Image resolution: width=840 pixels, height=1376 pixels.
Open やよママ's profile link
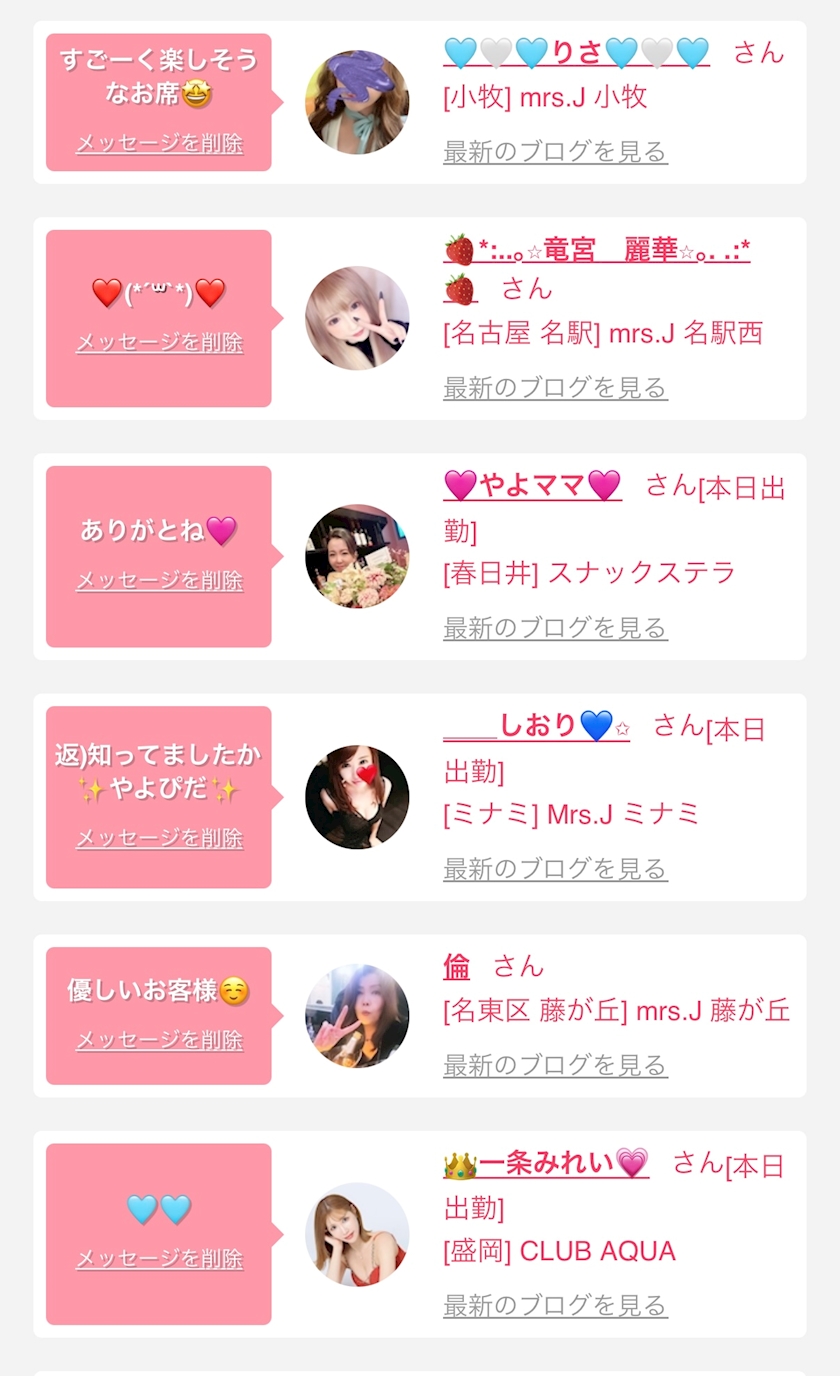532,486
